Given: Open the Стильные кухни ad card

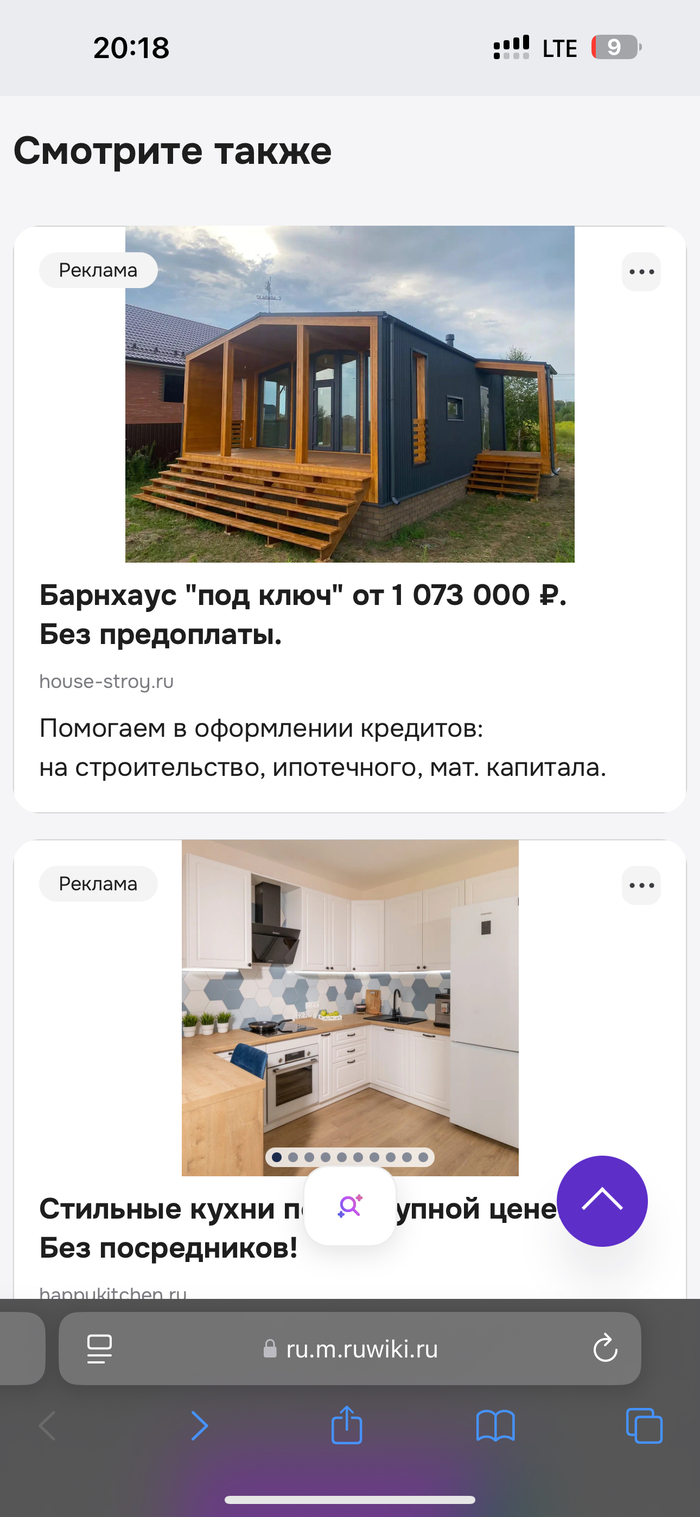Looking at the screenshot, I should [170, 1228].
